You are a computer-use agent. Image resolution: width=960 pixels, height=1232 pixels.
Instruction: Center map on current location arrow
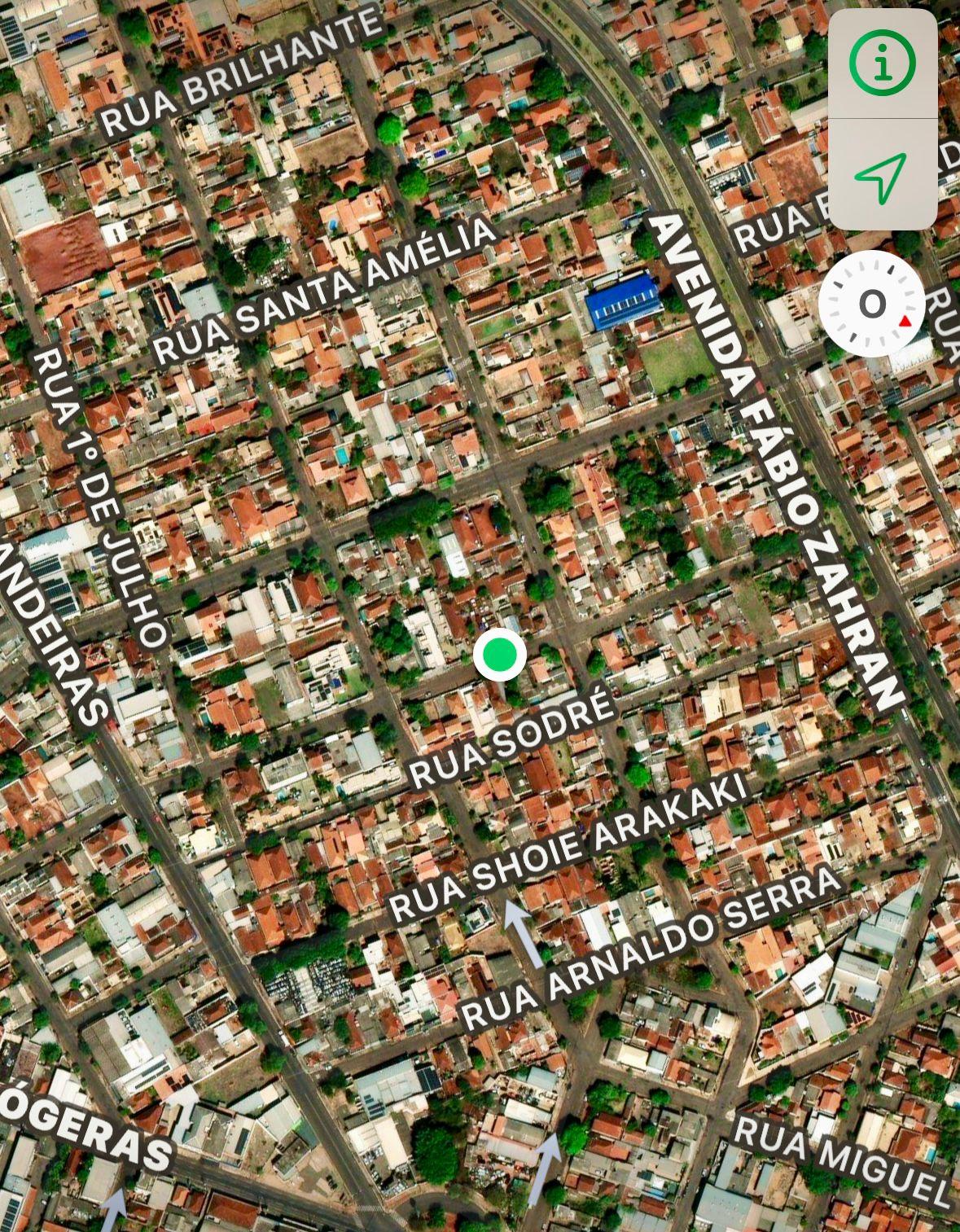(x=881, y=176)
